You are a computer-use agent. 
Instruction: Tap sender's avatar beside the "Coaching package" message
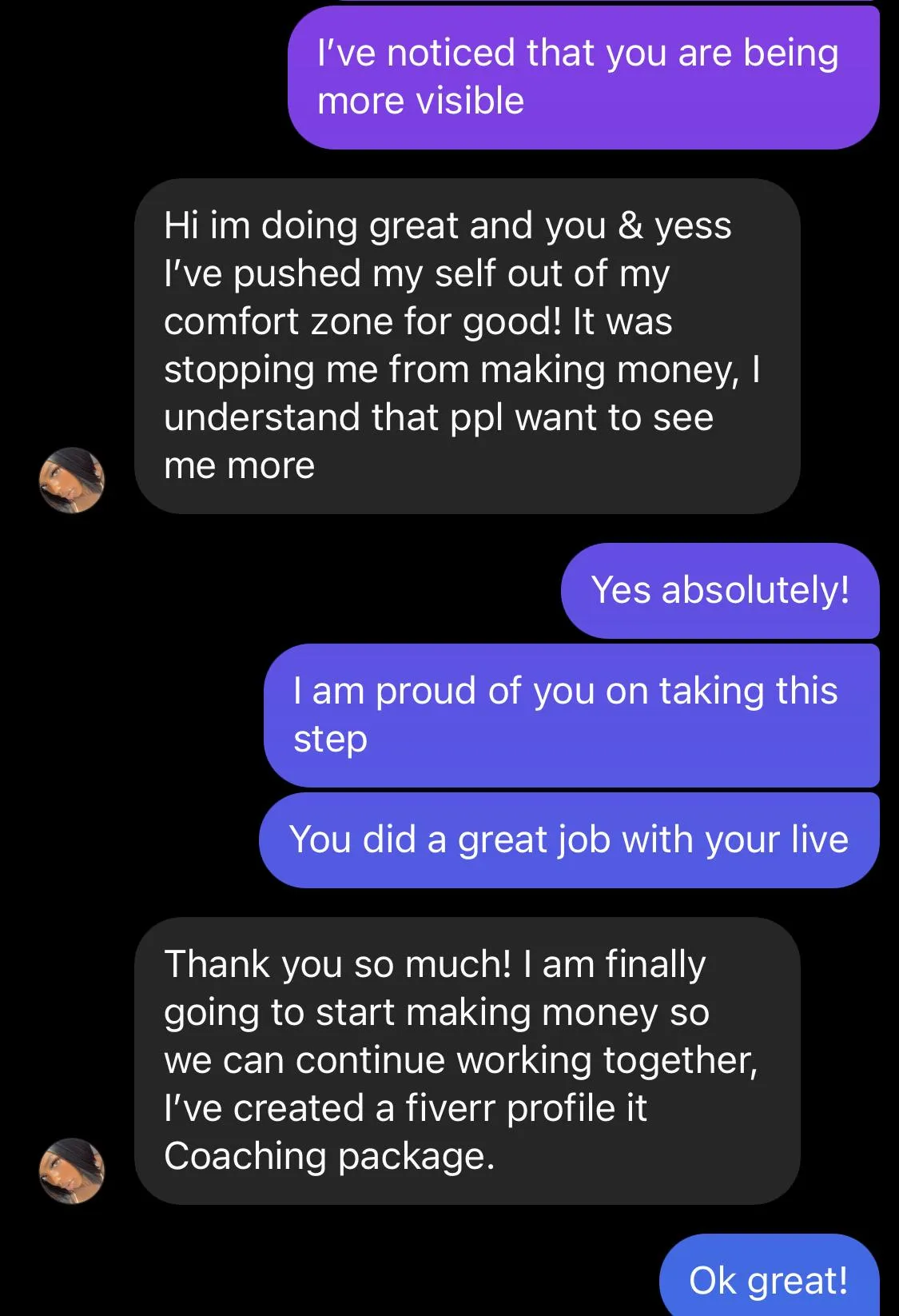[x=72, y=1170]
